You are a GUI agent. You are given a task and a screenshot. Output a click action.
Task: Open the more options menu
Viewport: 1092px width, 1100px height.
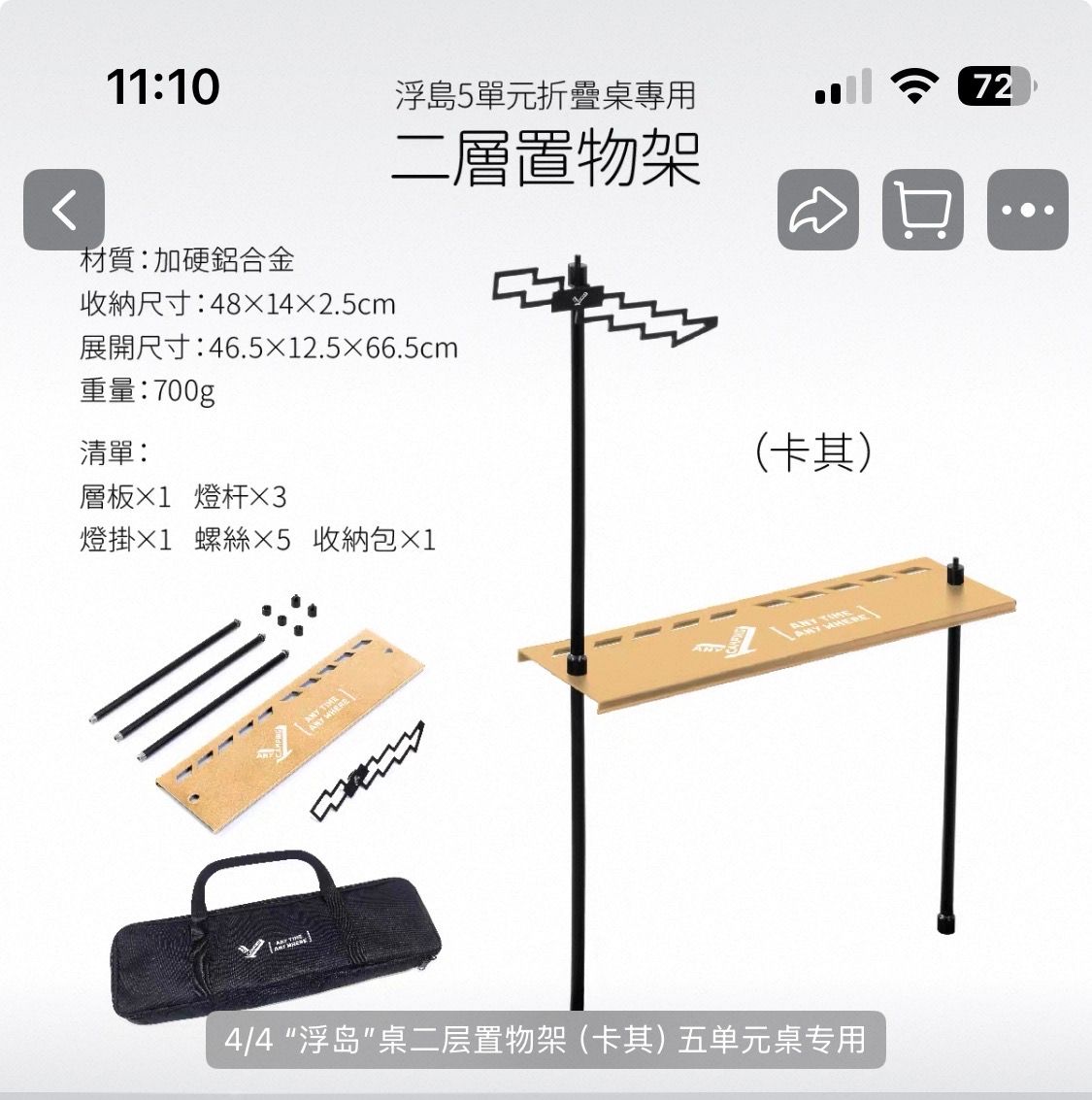pos(1027,210)
